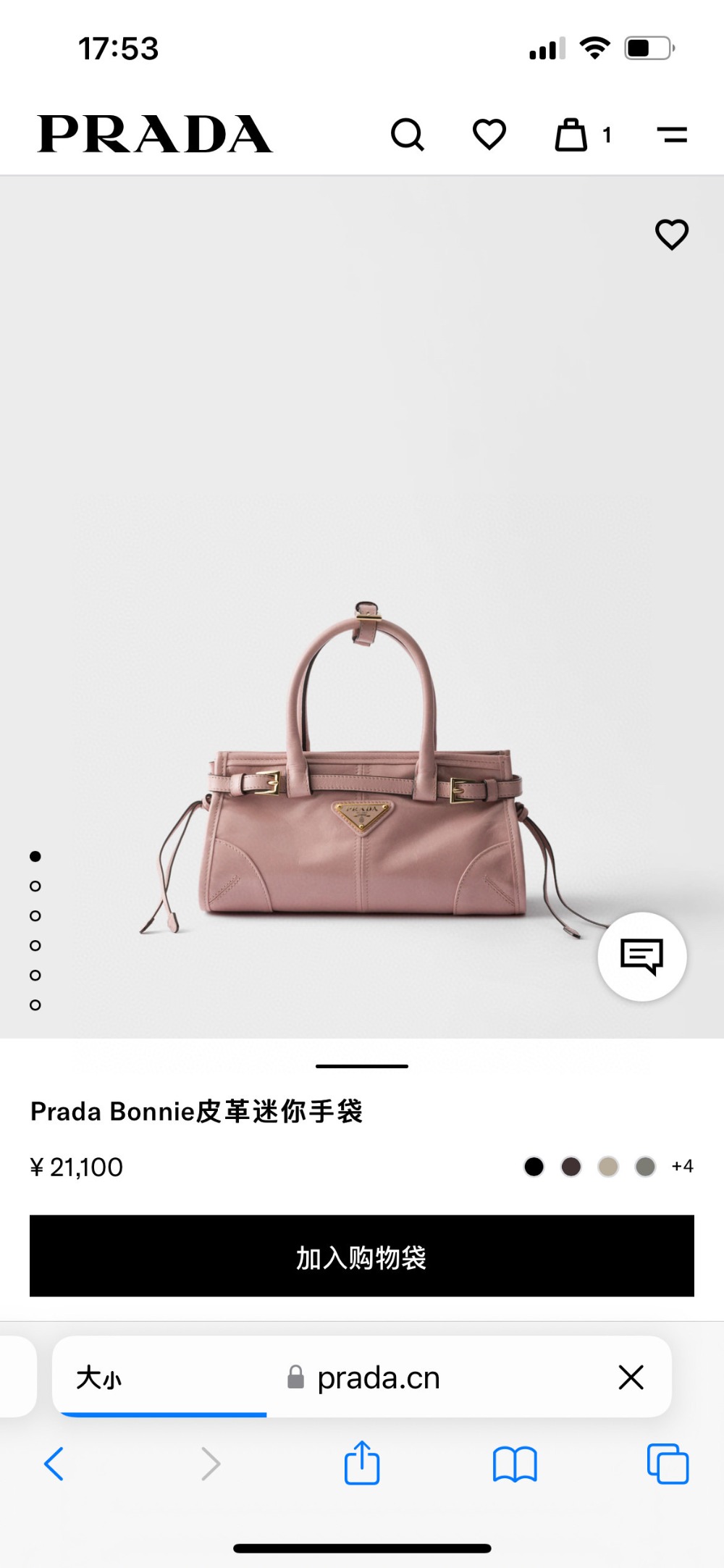Select the black color swatch

coord(534,1167)
